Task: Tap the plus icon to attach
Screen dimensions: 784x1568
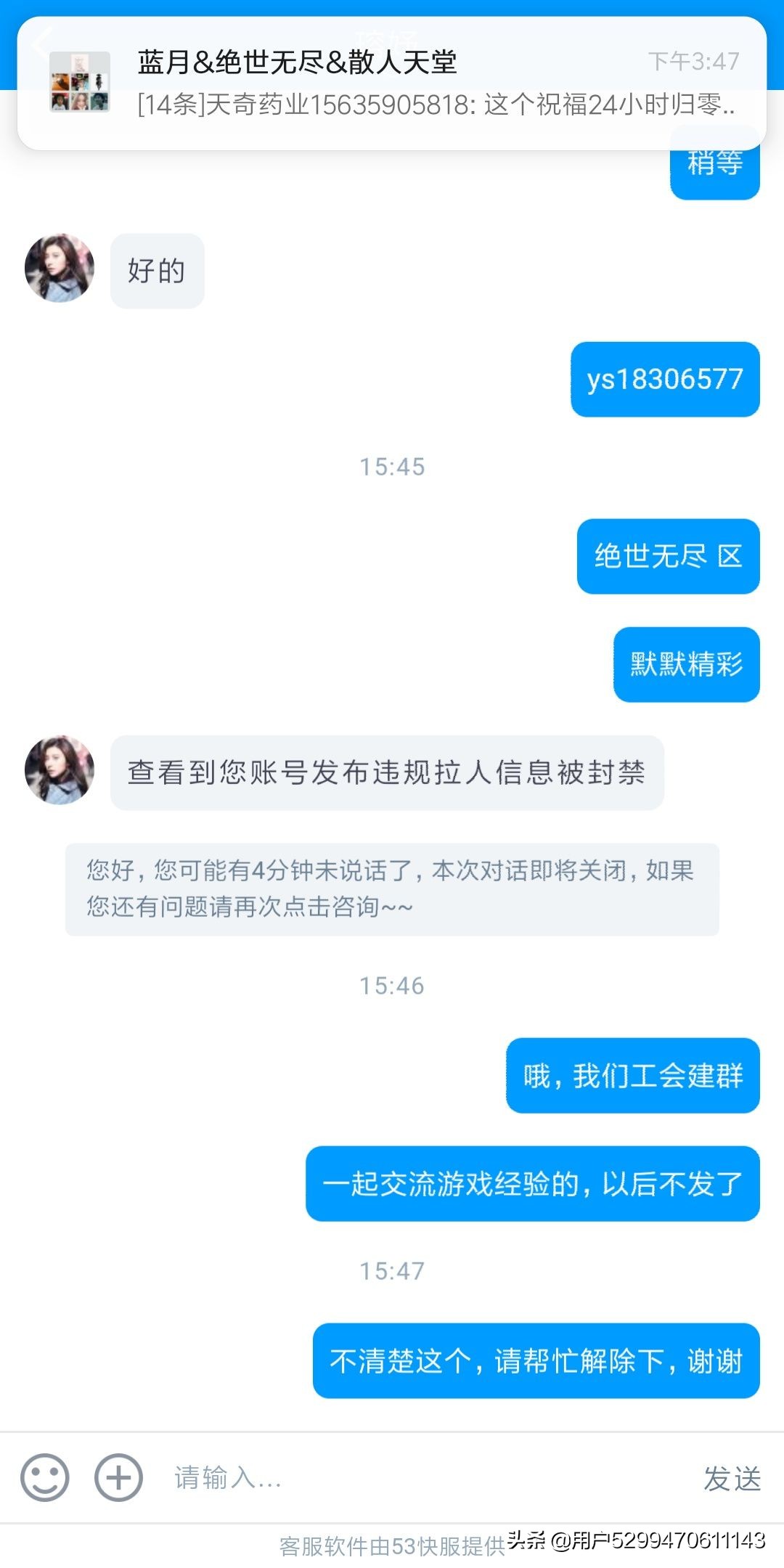Action: (118, 1477)
